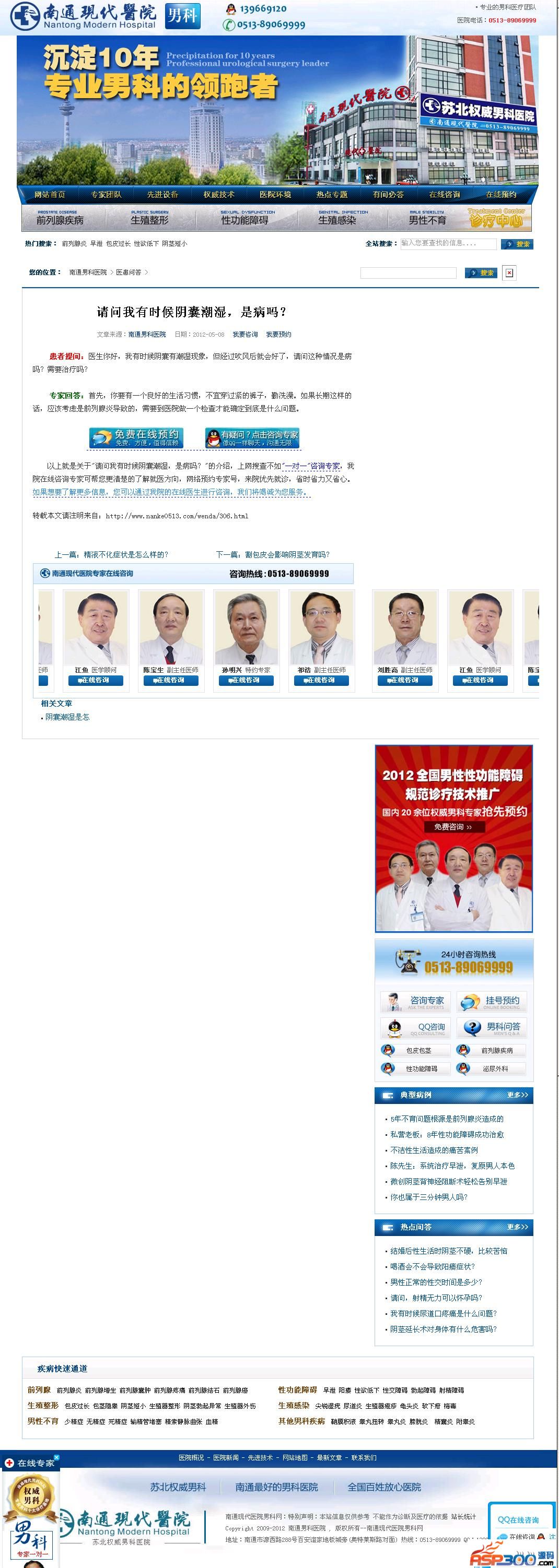Open the 在线预约 navigation item

[x=500, y=195]
